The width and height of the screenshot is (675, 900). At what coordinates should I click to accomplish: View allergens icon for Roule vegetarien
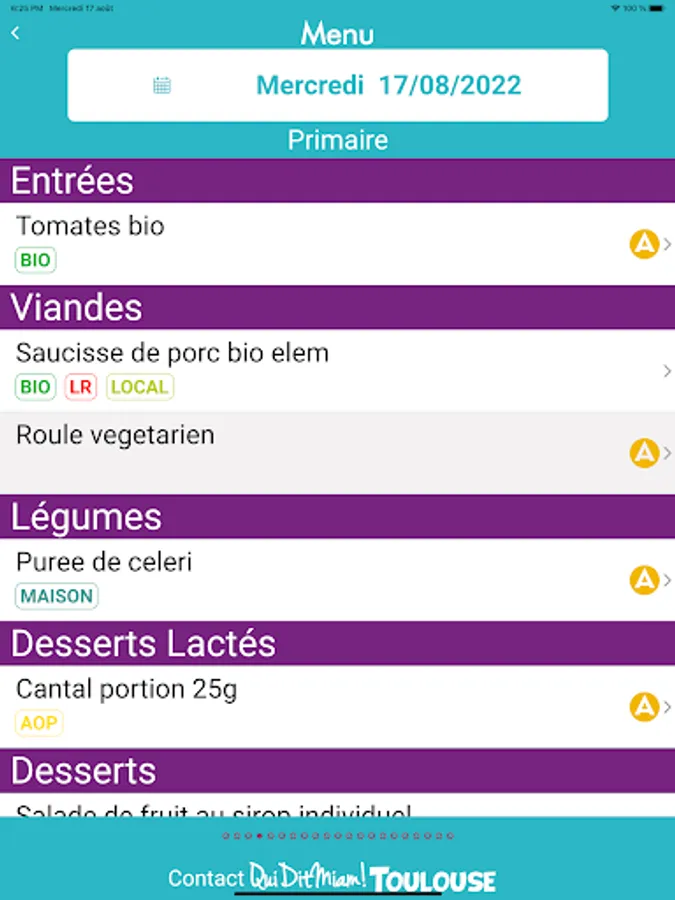point(644,453)
